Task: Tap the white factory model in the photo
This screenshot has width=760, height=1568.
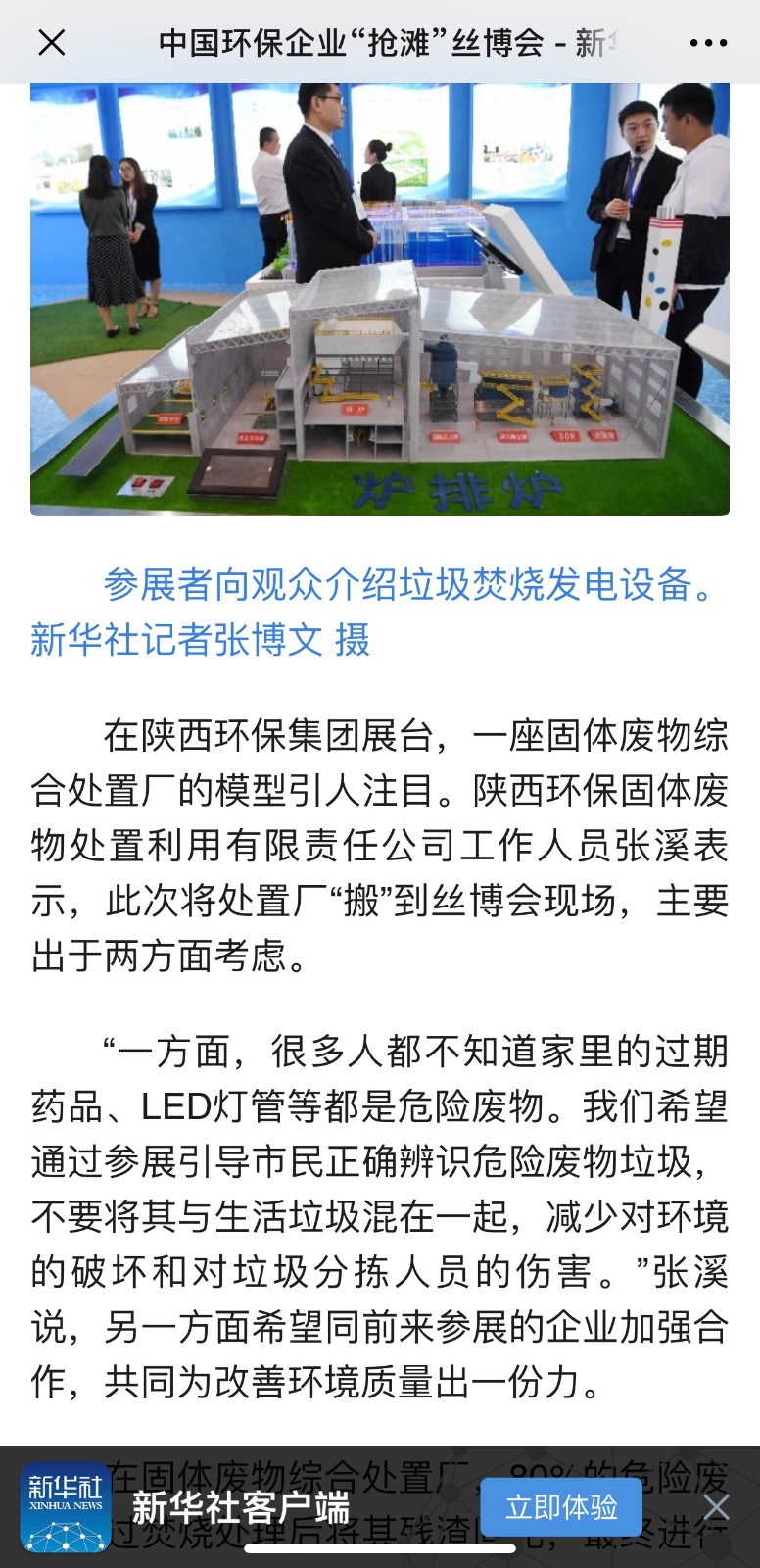Action: click(392, 372)
